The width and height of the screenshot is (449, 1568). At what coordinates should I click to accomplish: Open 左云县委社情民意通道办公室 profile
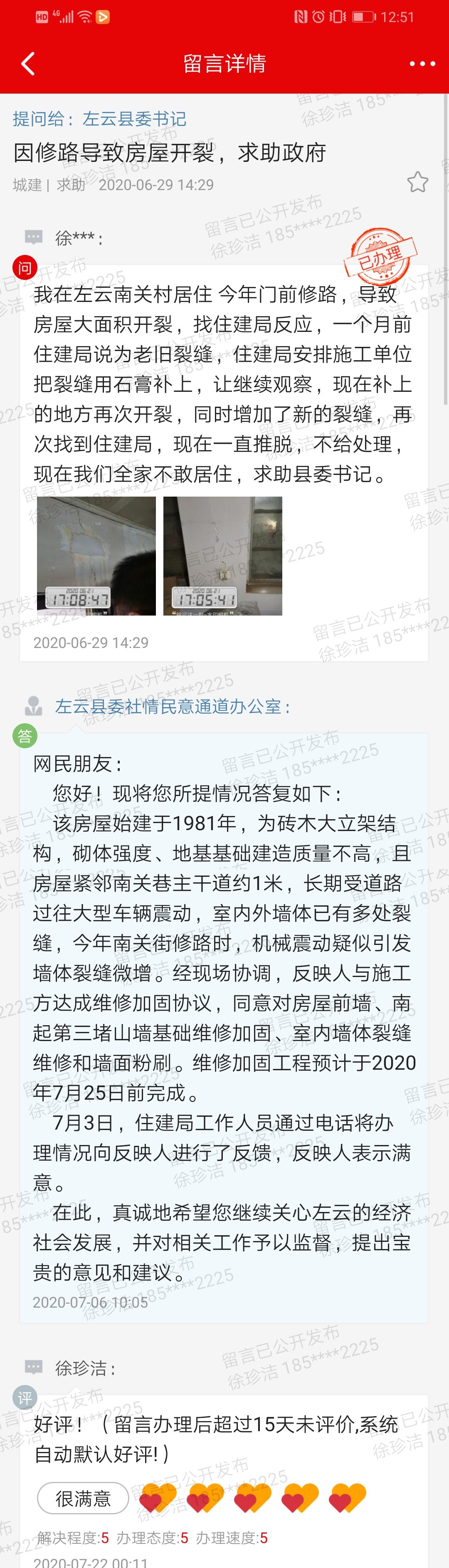pos(172,706)
